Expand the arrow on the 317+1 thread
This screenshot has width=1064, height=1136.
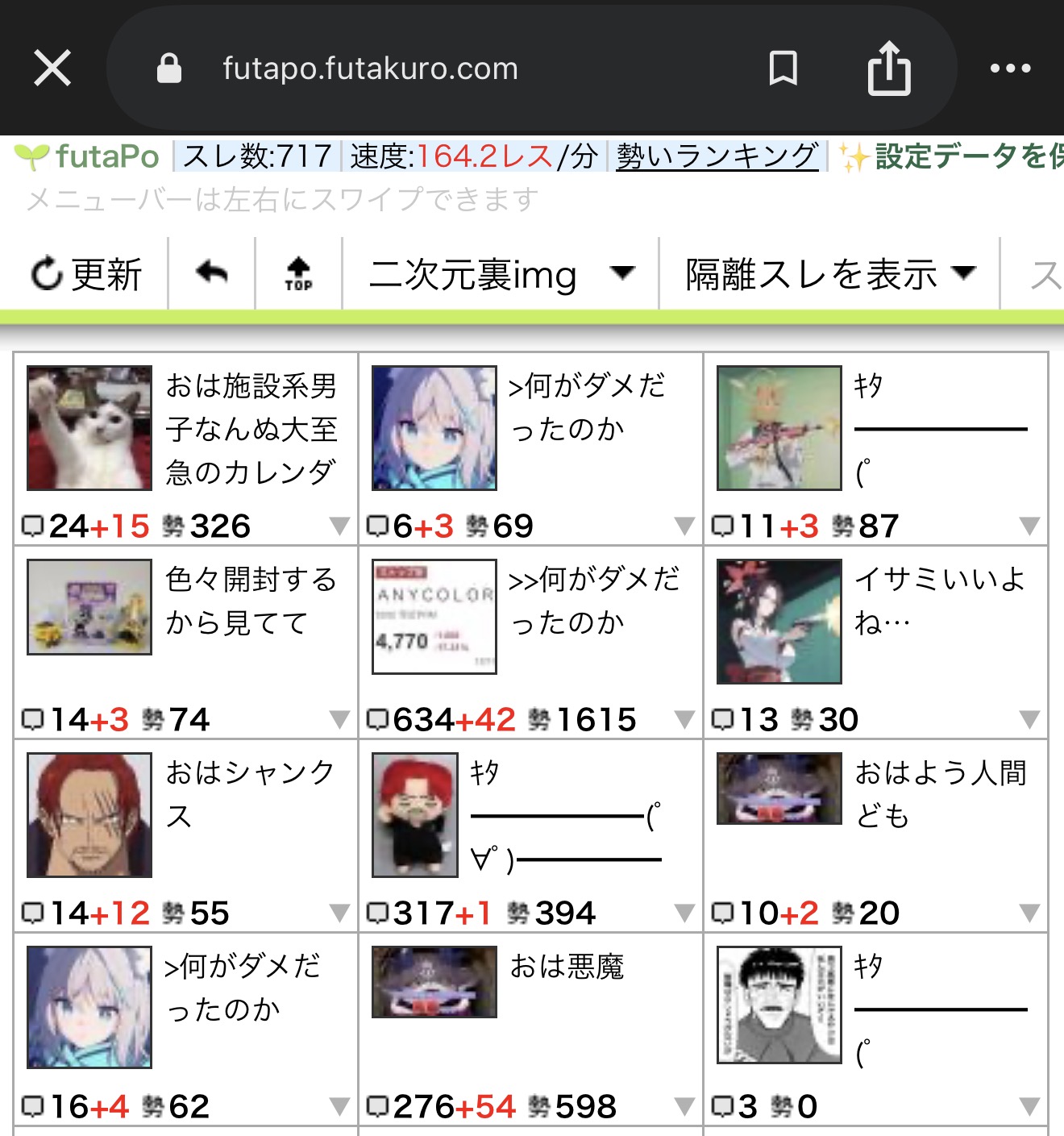pos(684,913)
